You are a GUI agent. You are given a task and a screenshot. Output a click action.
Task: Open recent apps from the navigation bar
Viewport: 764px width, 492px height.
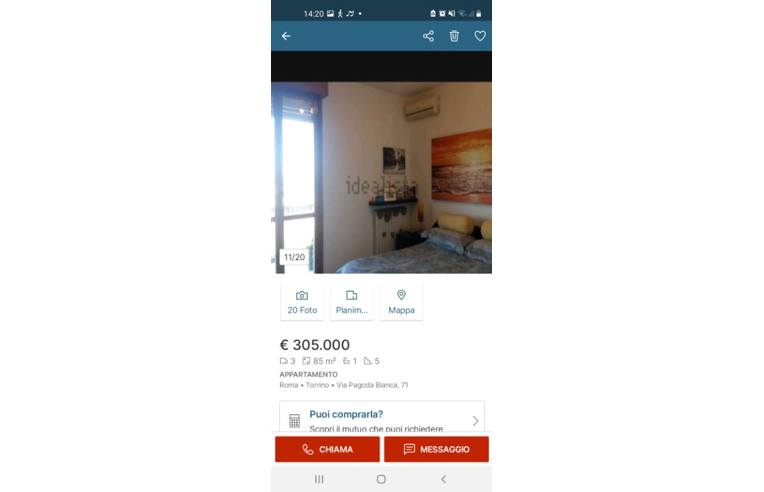319,479
